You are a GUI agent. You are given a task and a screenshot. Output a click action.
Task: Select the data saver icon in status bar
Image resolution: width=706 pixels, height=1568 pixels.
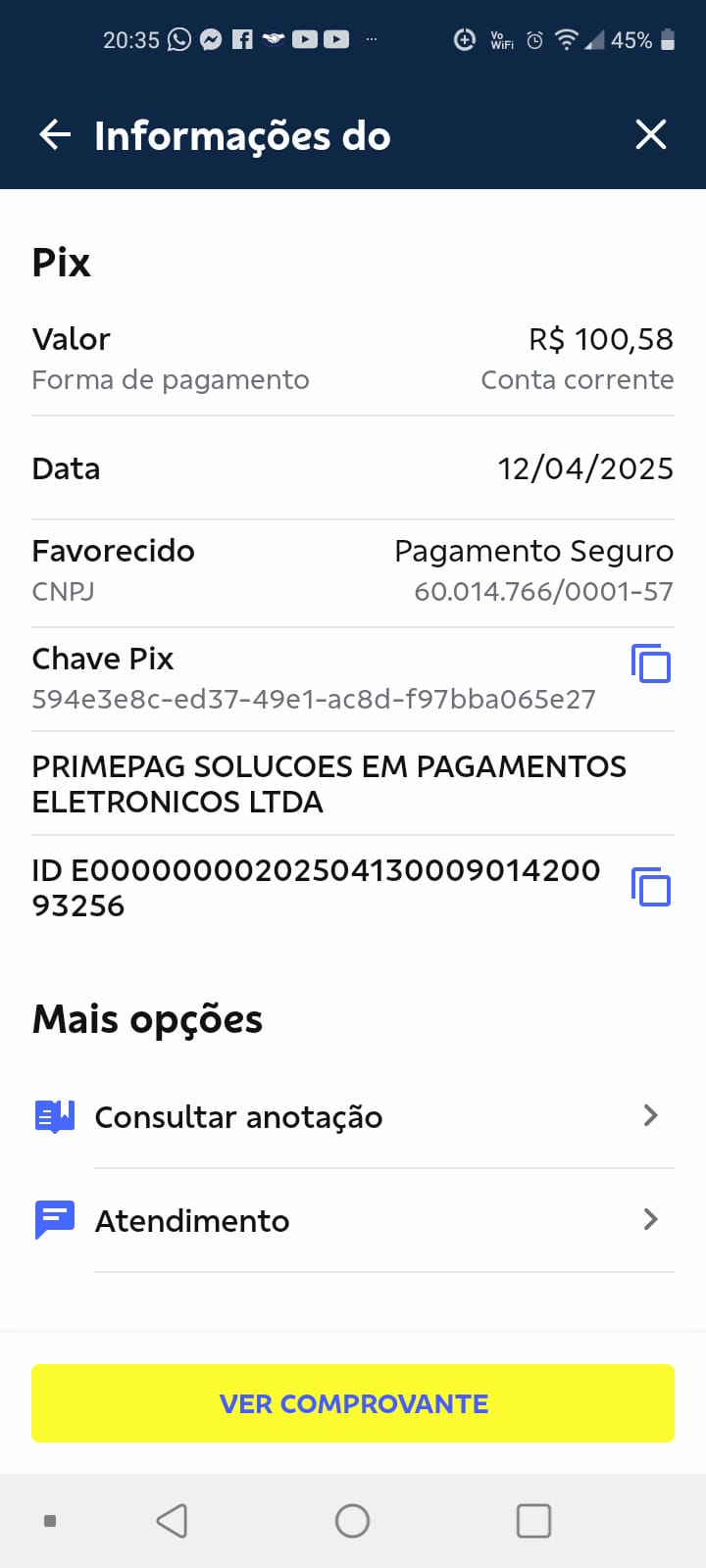coord(463,39)
